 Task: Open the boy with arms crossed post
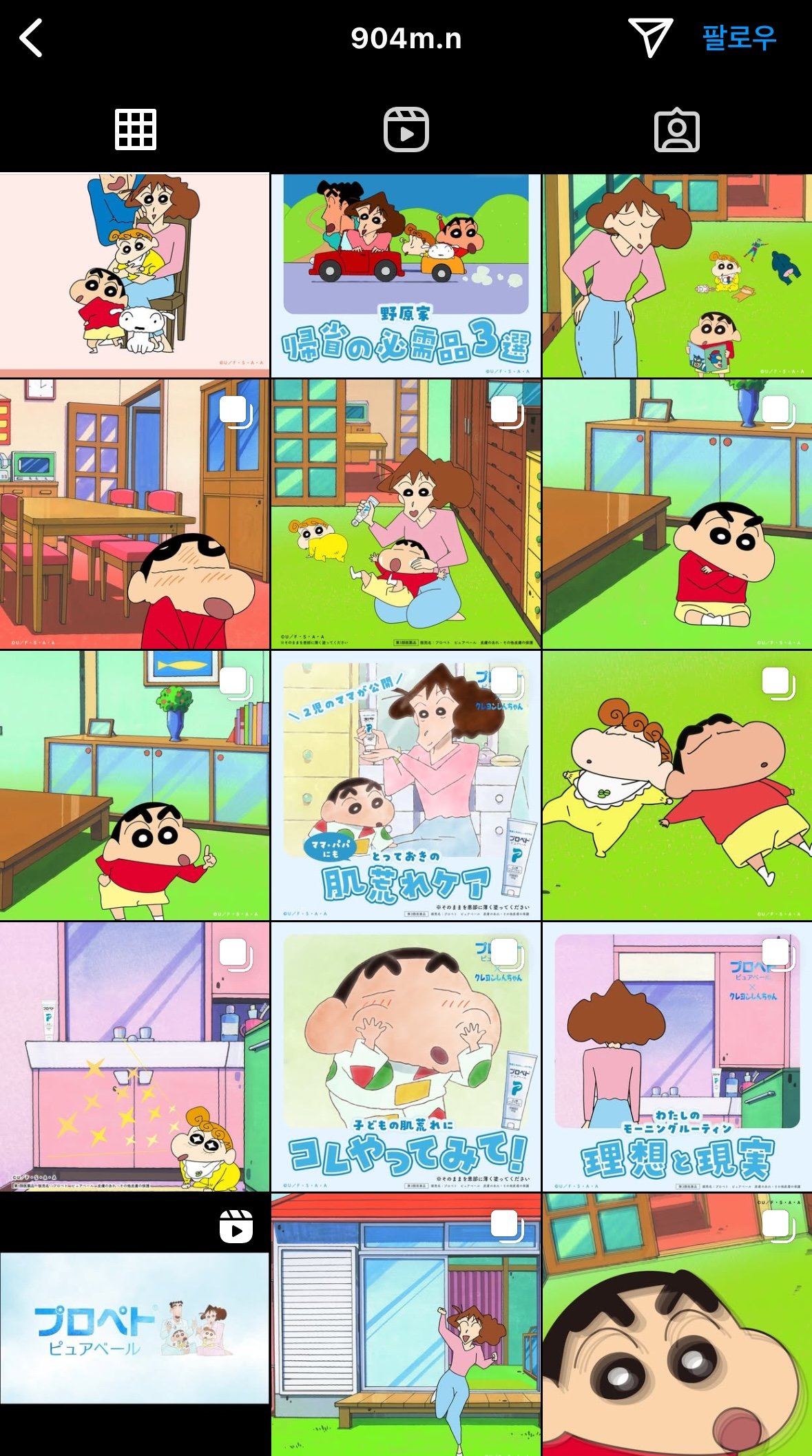[x=677, y=514]
